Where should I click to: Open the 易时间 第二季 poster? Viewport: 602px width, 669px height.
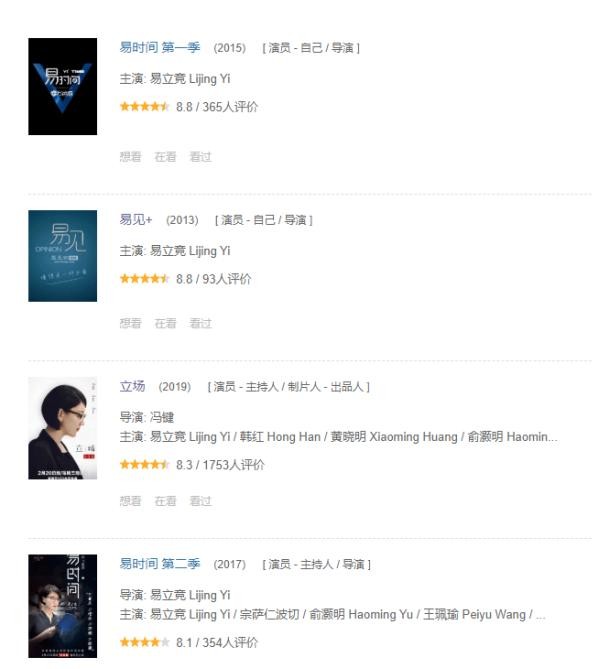(x=62, y=606)
